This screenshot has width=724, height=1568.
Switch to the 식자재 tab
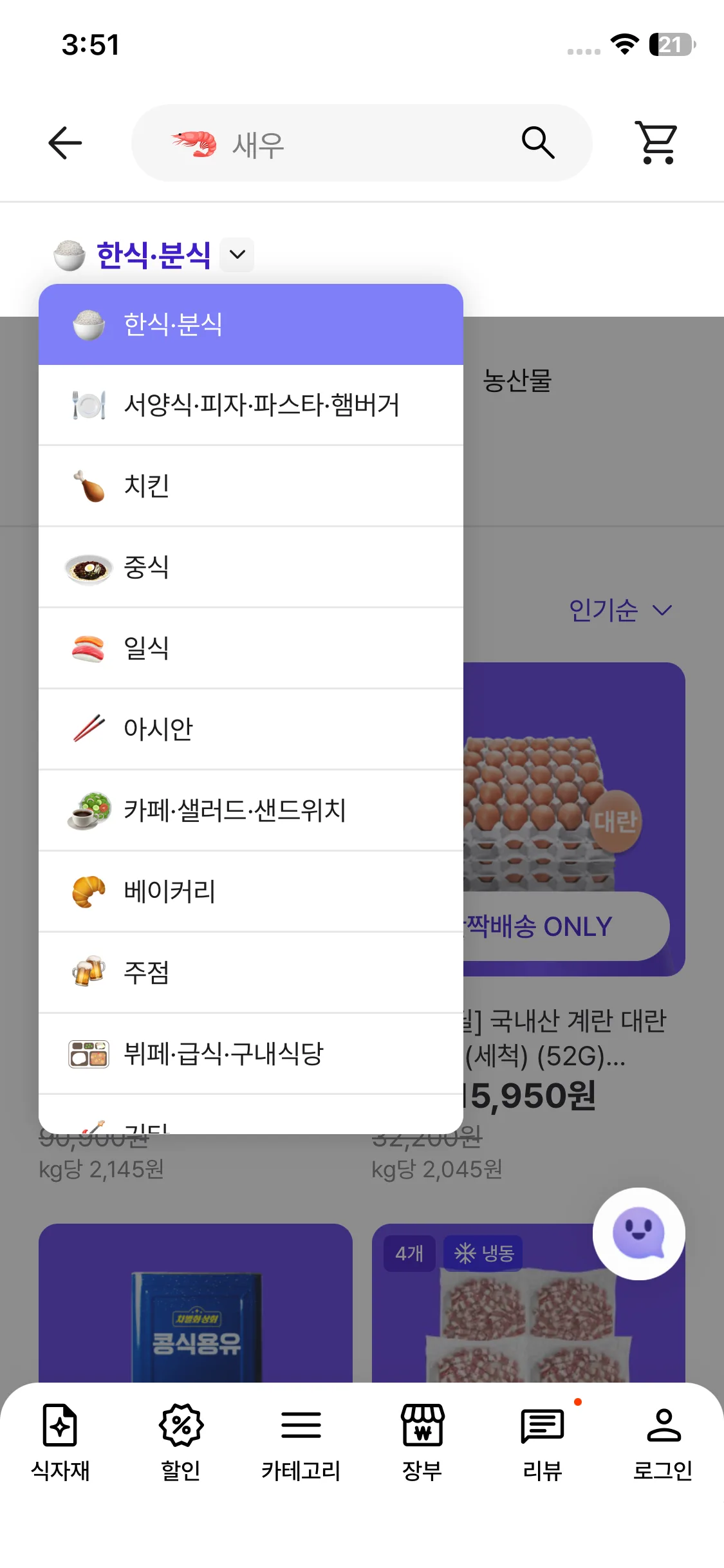click(x=60, y=1442)
